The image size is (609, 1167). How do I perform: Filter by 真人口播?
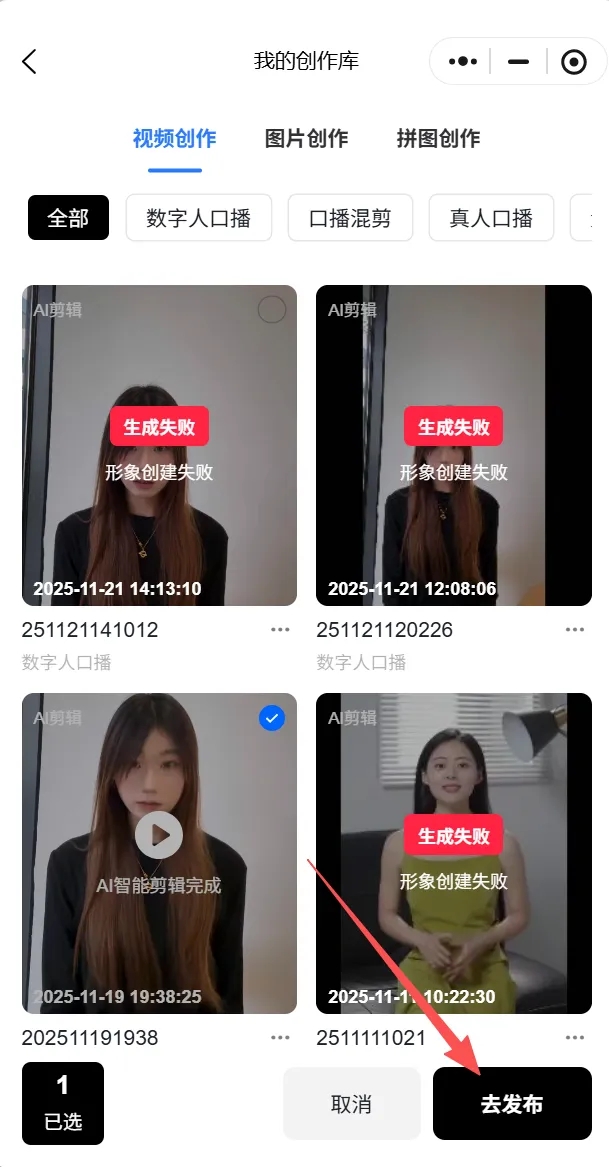[491, 218]
